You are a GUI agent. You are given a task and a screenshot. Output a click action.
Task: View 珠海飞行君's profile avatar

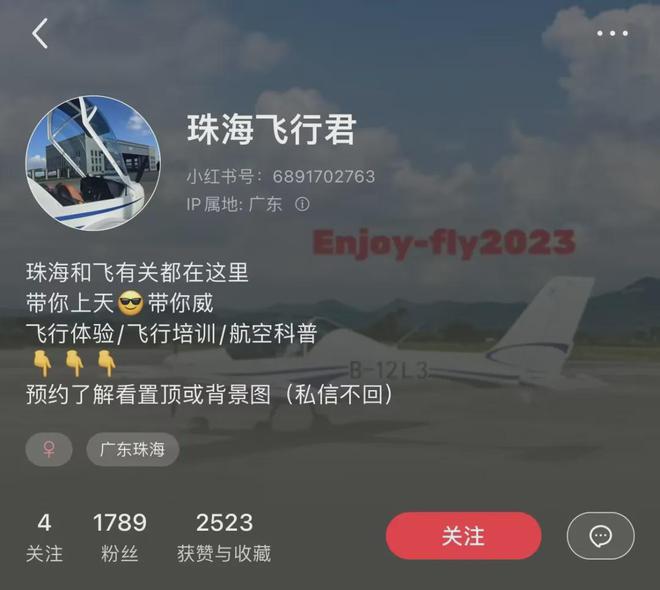tap(92, 163)
